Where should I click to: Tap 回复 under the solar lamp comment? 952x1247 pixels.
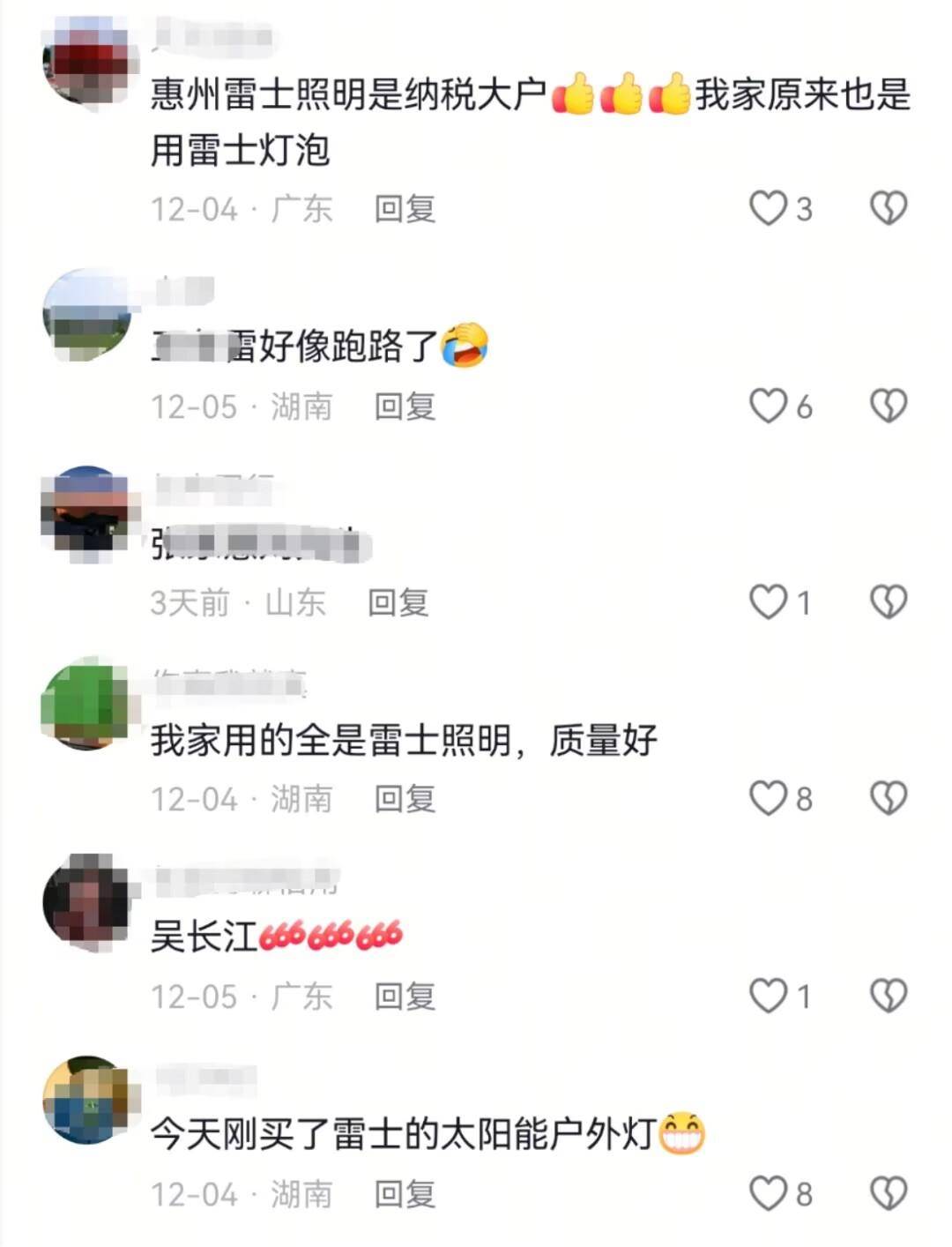(405, 1195)
